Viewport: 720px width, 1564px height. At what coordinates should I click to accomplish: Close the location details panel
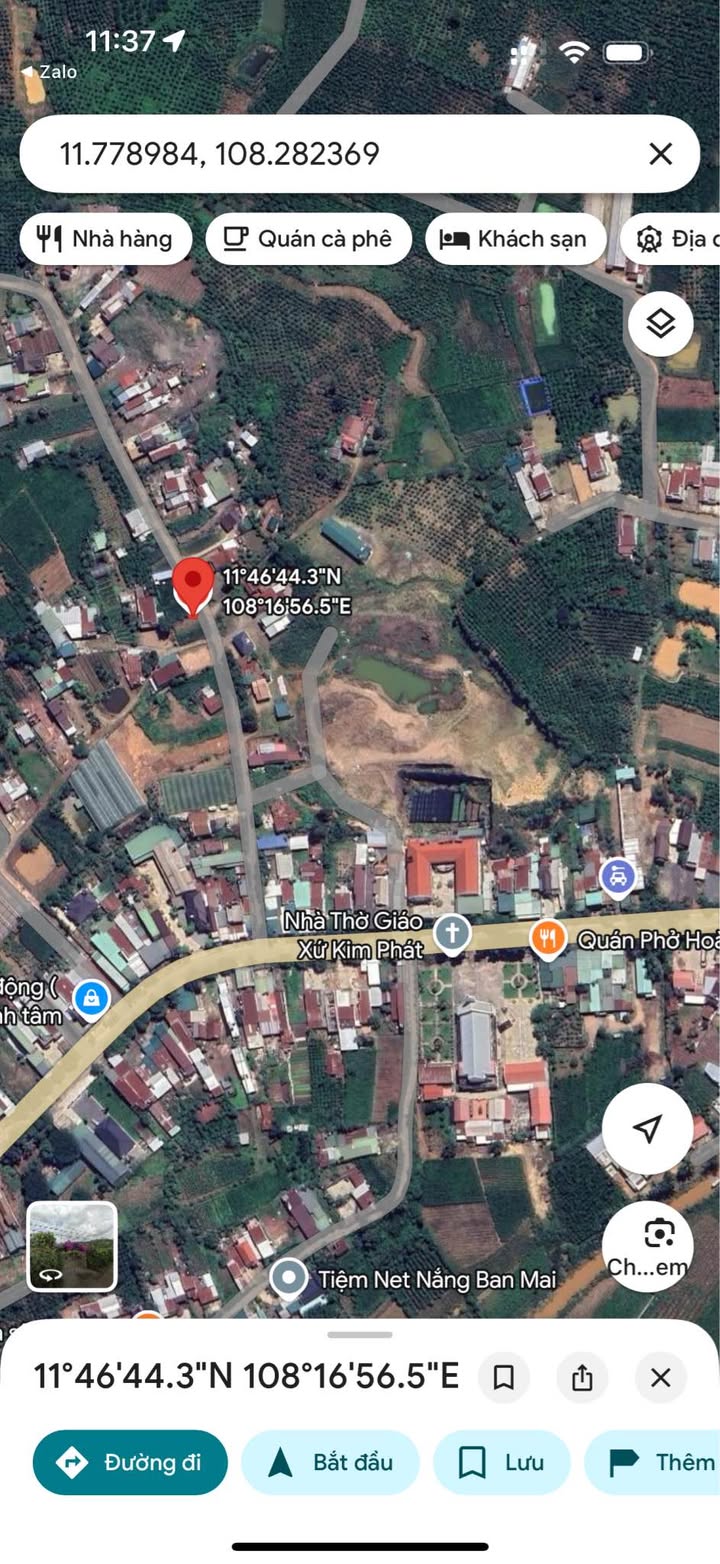[660, 1378]
